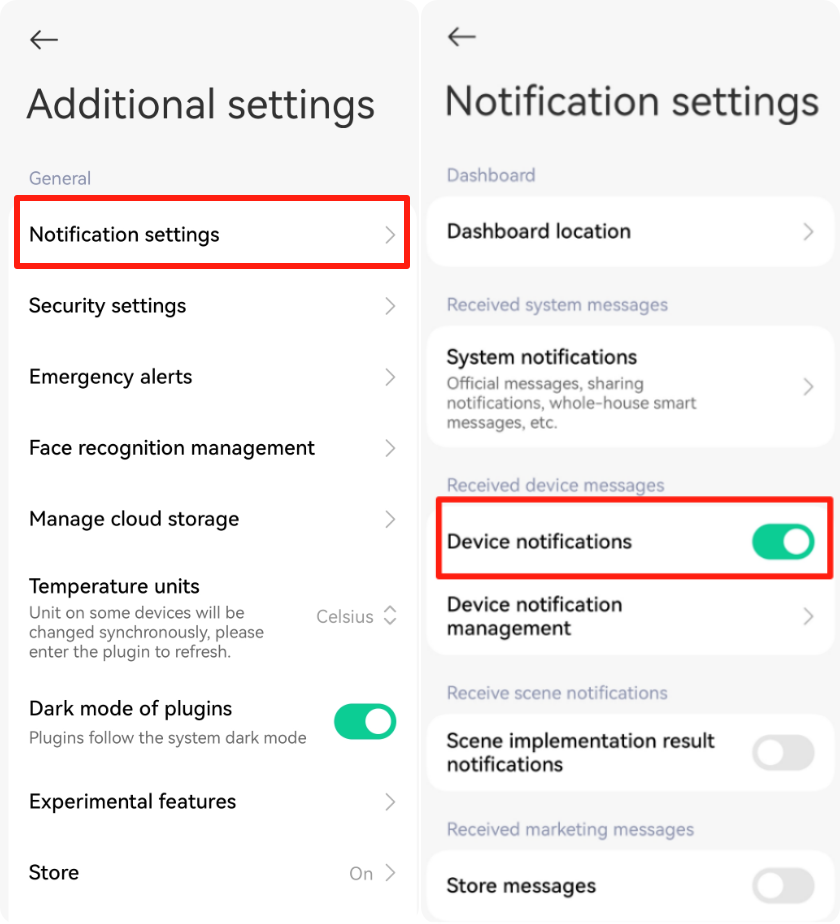Open Device notification management
The image size is (840, 924).
click(x=630, y=617)
